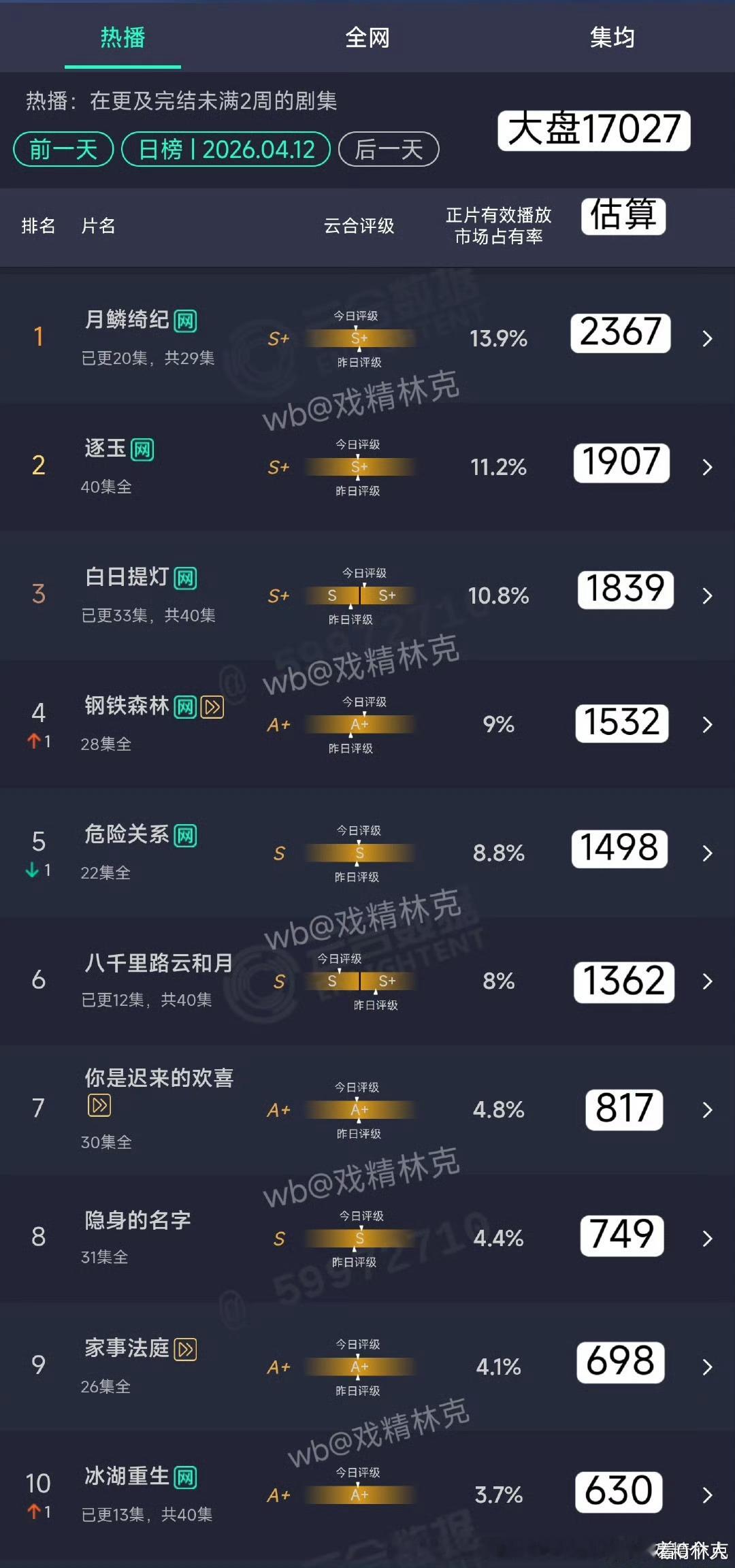Click the fast-forward icon beside 钢铁森林
This screenshot has width=735, height=1568.
click(212, 707)
